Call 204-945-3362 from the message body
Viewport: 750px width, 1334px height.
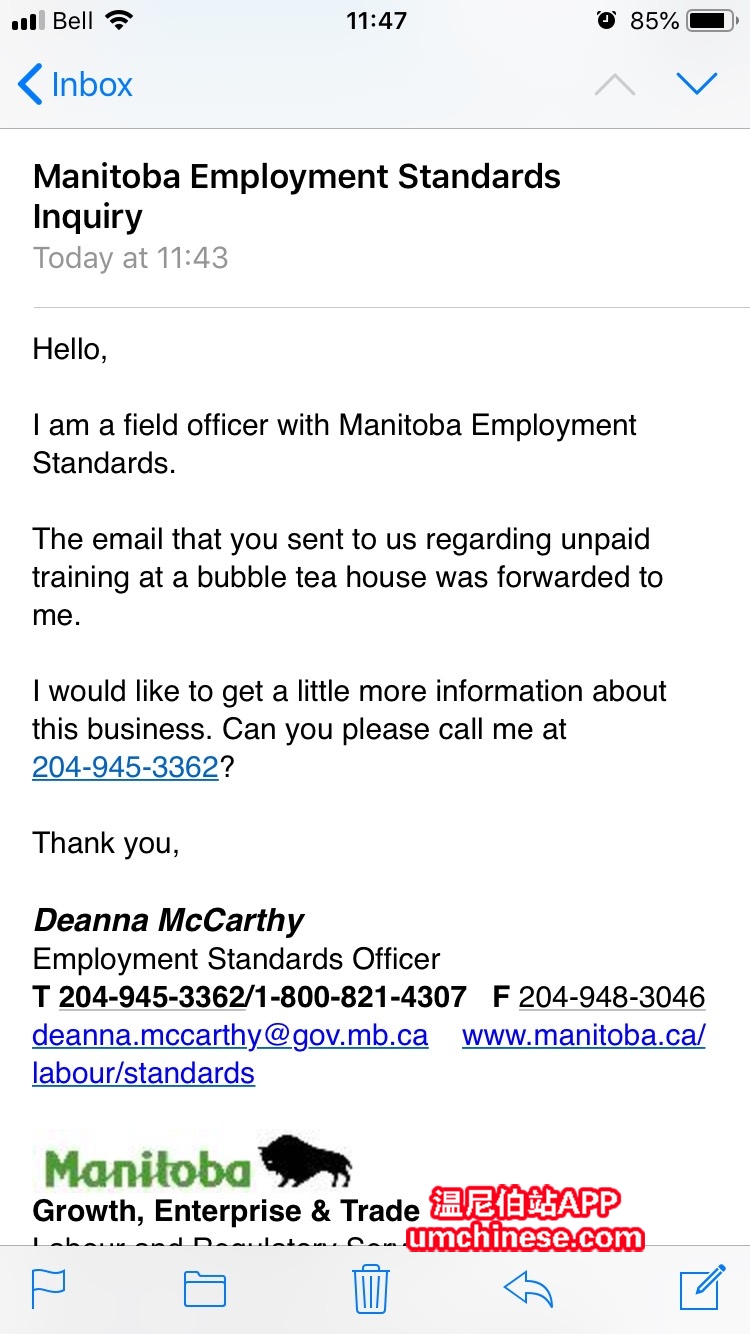click(125, 767)
